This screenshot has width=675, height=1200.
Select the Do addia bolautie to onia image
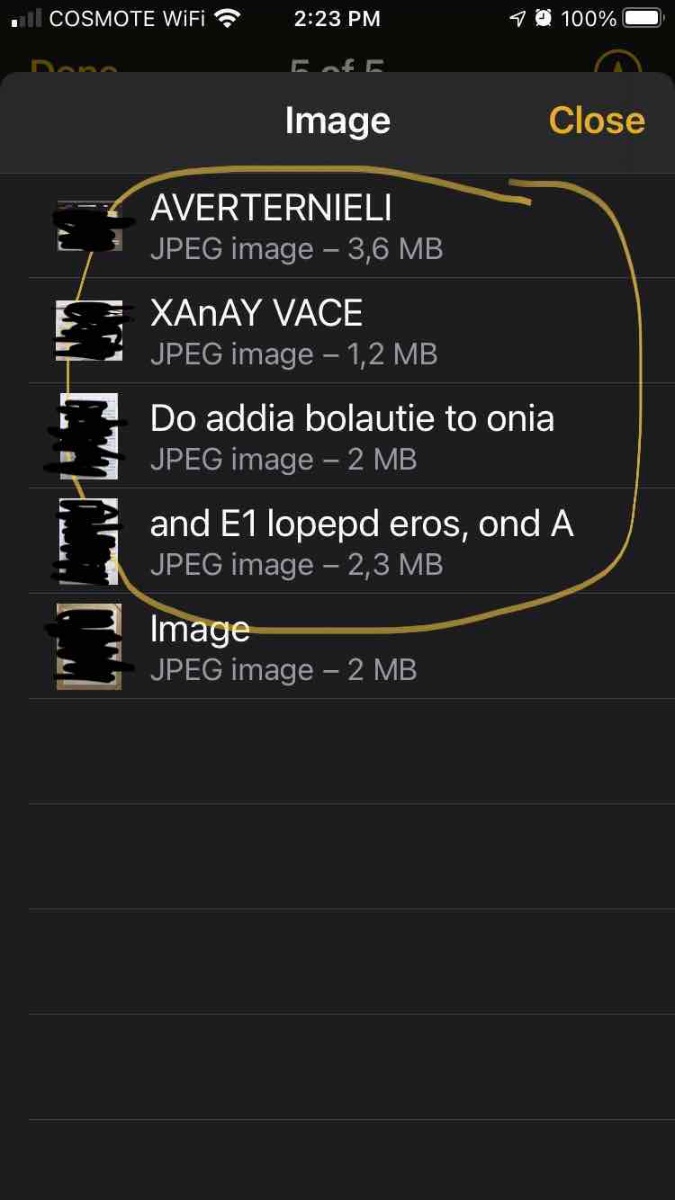pos(352,436)
